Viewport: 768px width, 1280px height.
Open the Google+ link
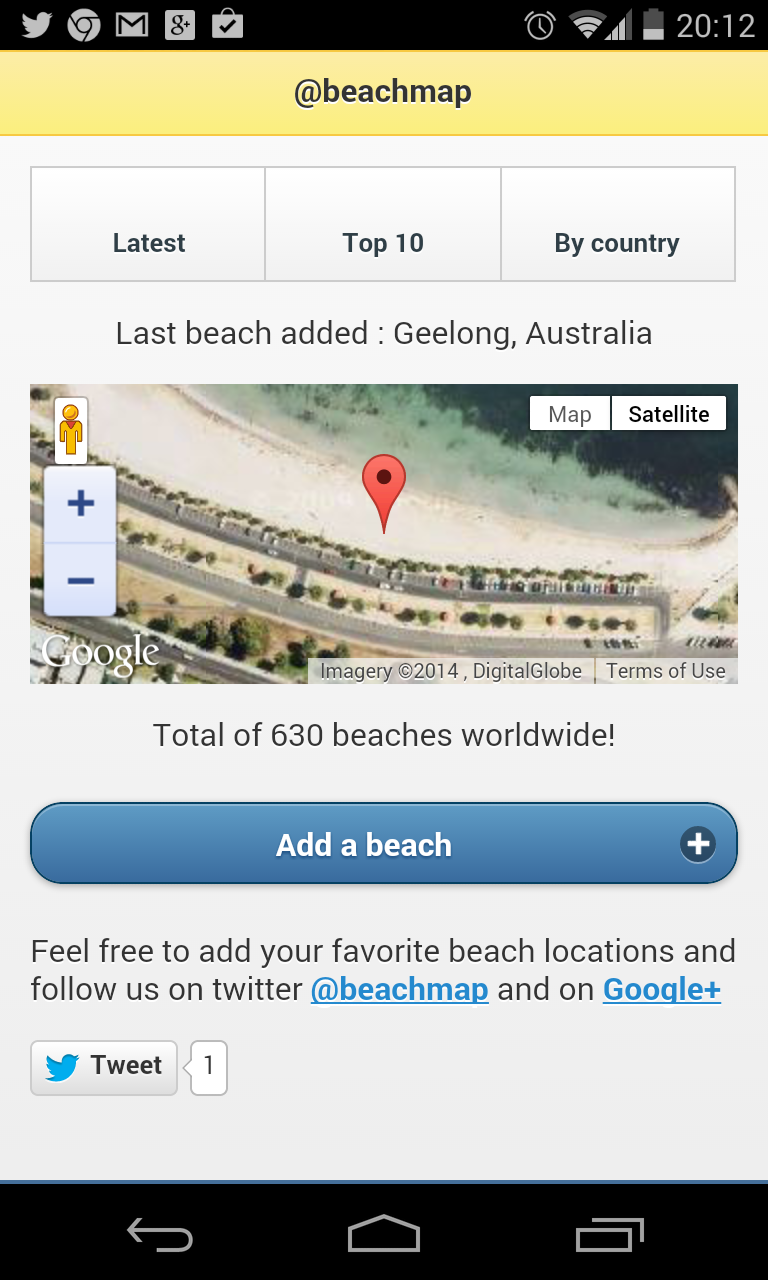pos(661,990)
